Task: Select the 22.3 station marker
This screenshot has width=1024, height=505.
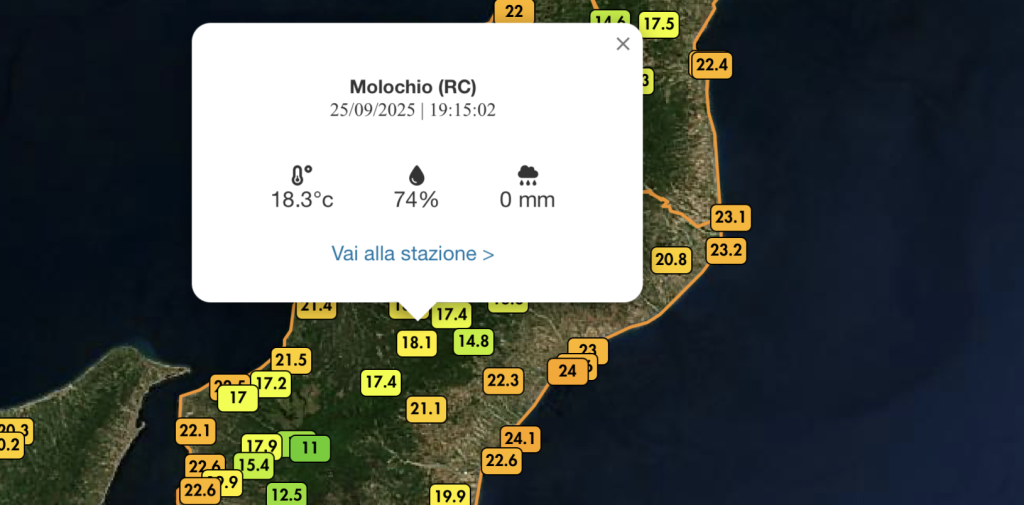Action: pyautogui.click(x=502, y=380)
